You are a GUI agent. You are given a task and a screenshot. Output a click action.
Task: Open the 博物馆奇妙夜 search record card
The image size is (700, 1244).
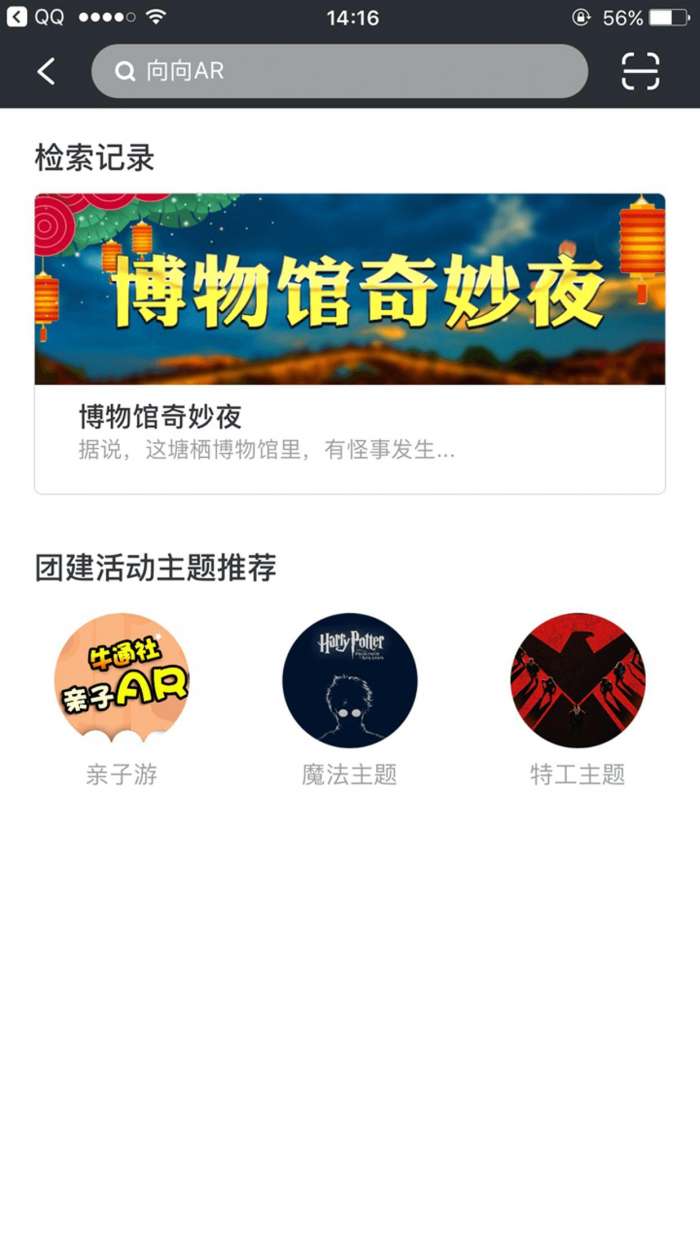[x=350, y=343]
